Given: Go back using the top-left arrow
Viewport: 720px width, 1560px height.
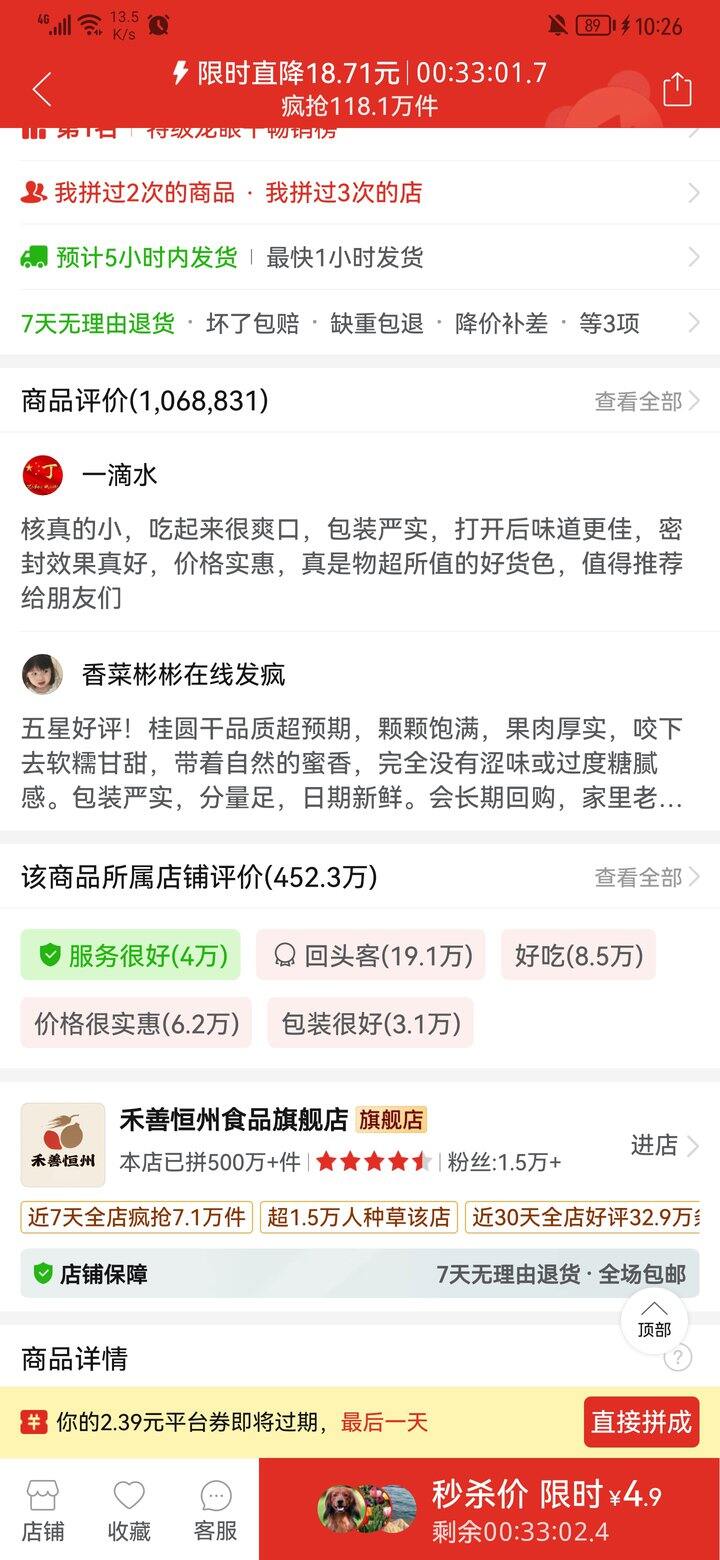Looking at the screenshot, I should (42, 89).
